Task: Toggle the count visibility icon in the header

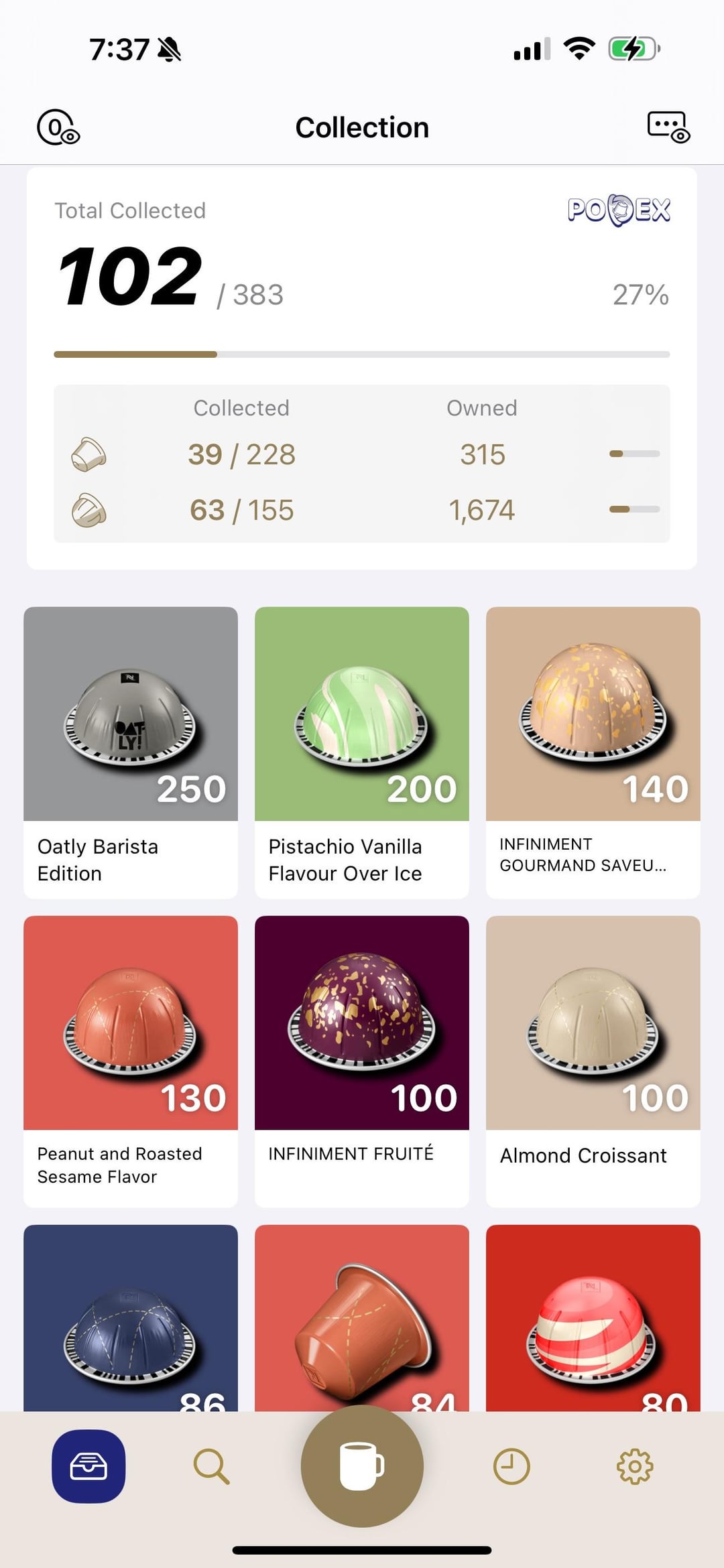Action: [x=58, y=127]
